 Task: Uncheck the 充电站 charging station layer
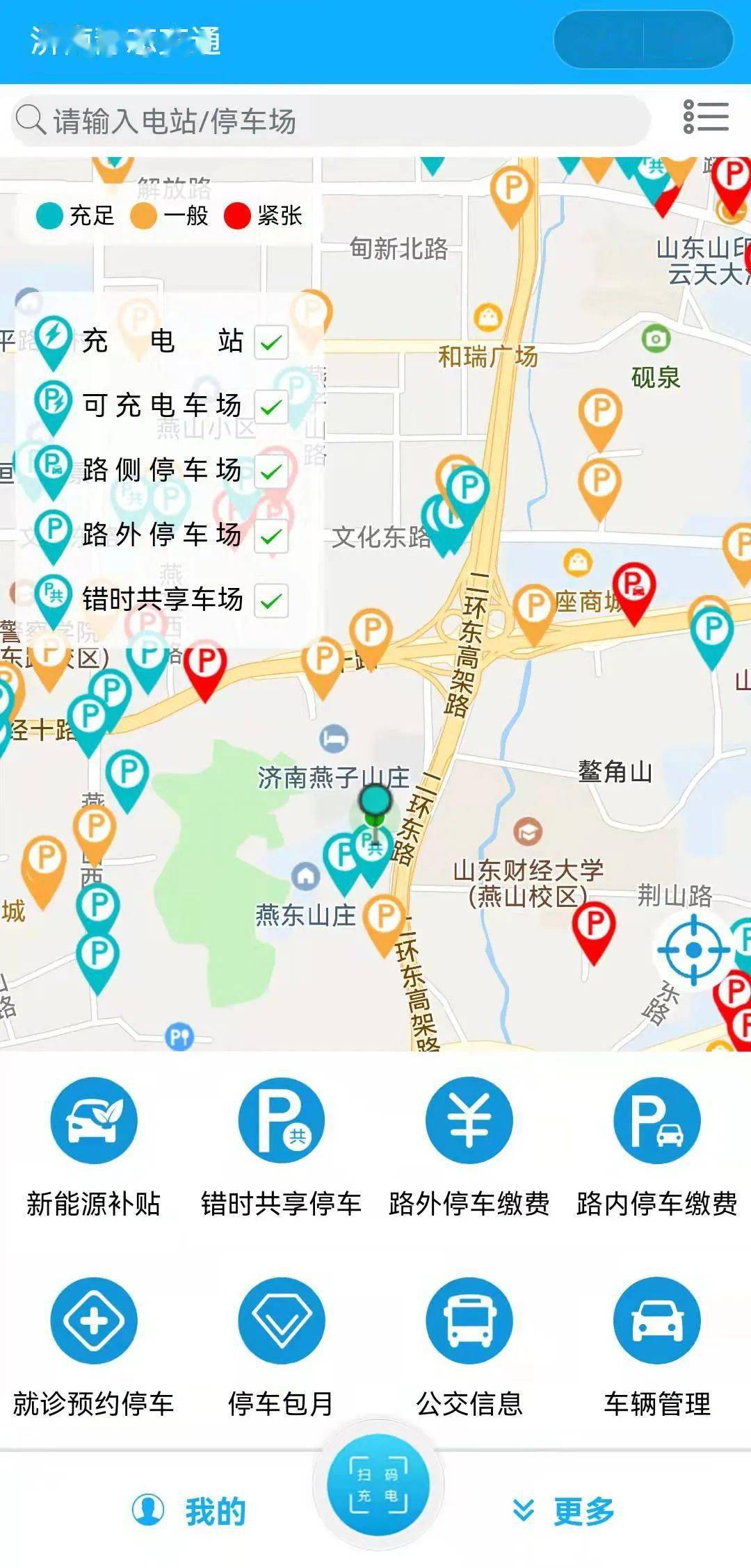[x=272, y=342]
